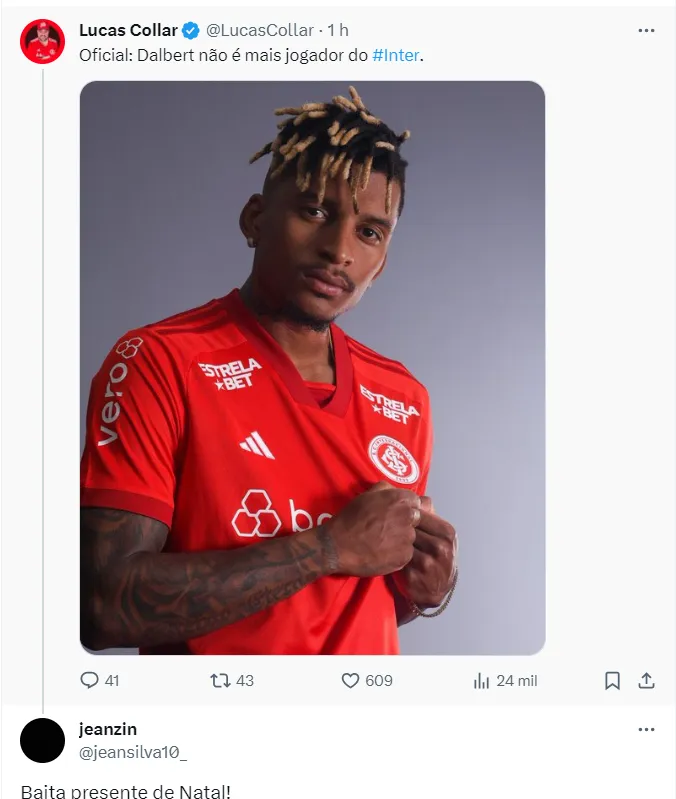The width and height of the screenshot is (676, 799).
Task: Open Lucas Collar's profile avatar
Action: click(x=42, y=41)
